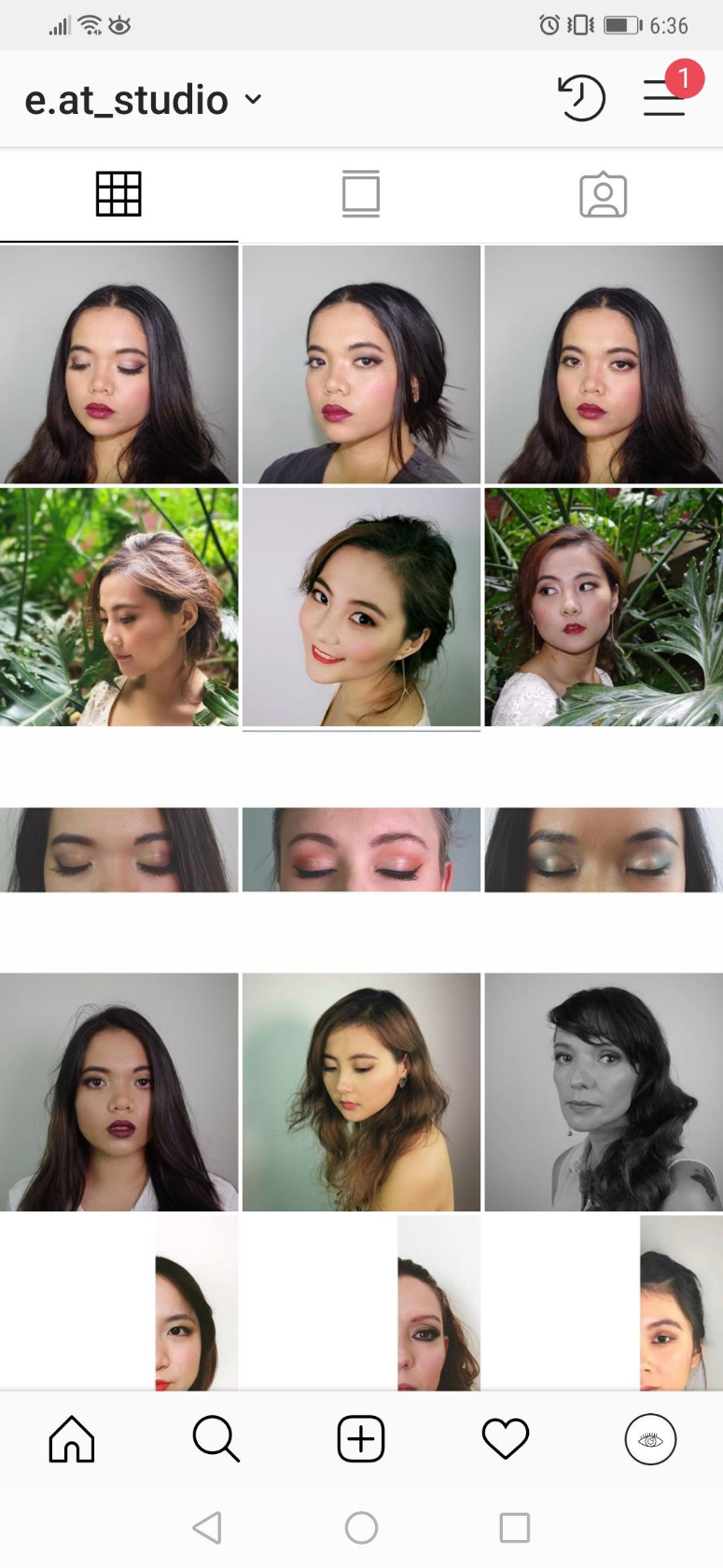
Task: Open the e.at_studio account switcher dropdown
Action: 143,100
